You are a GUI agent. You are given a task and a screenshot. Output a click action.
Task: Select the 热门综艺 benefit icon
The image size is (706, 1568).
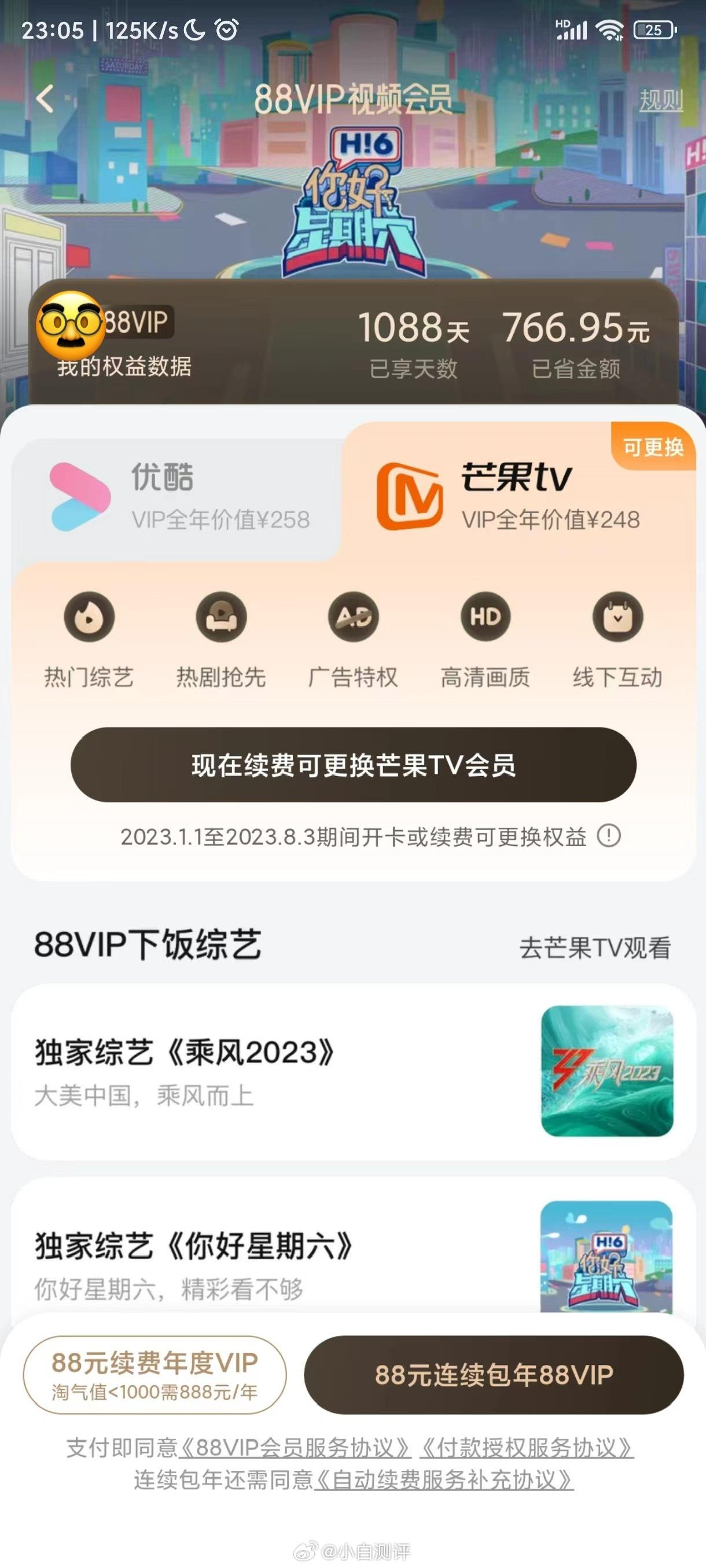(89, 618)
